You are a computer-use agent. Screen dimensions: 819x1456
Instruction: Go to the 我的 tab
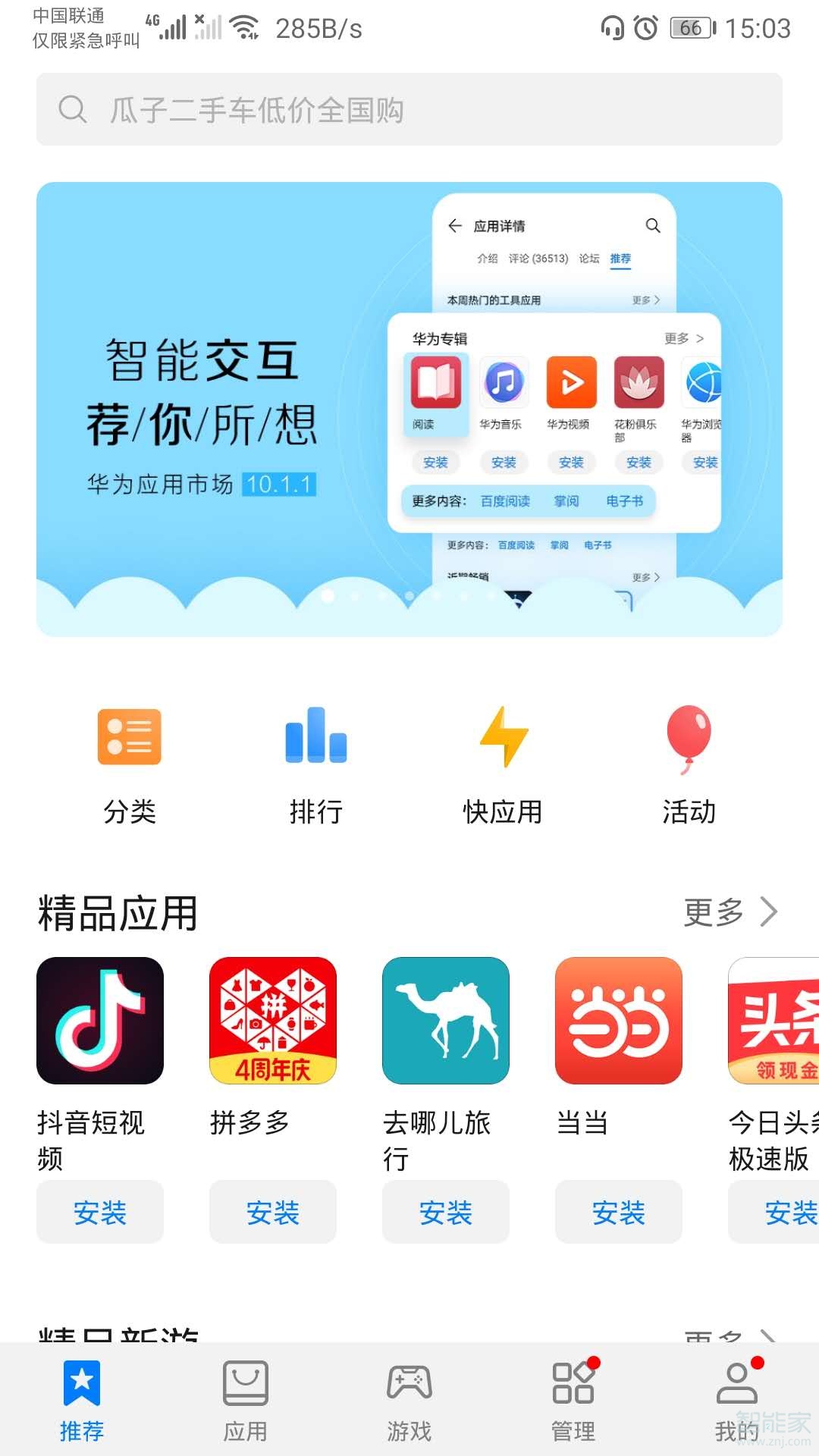[737, 1400]
